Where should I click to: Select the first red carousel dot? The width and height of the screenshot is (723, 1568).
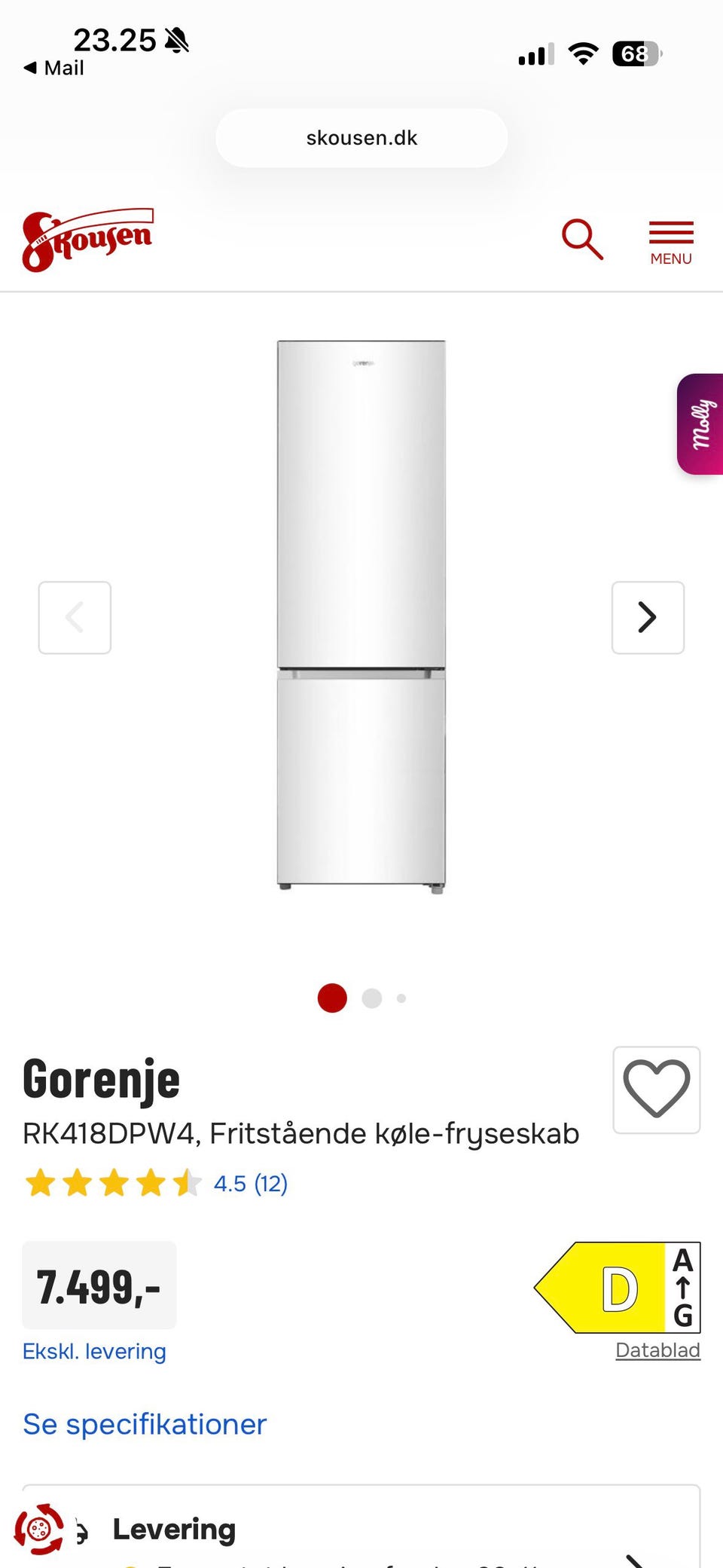click(331, 998)
